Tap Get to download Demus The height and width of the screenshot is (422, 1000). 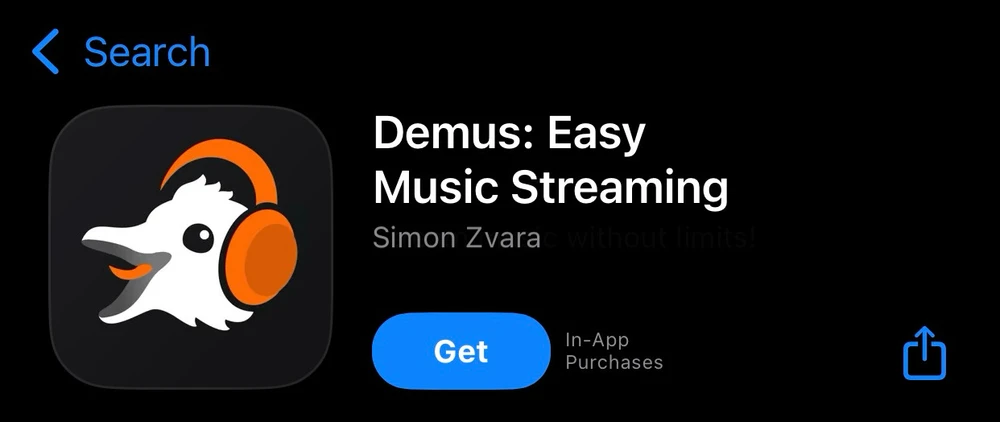coord(461,351)
